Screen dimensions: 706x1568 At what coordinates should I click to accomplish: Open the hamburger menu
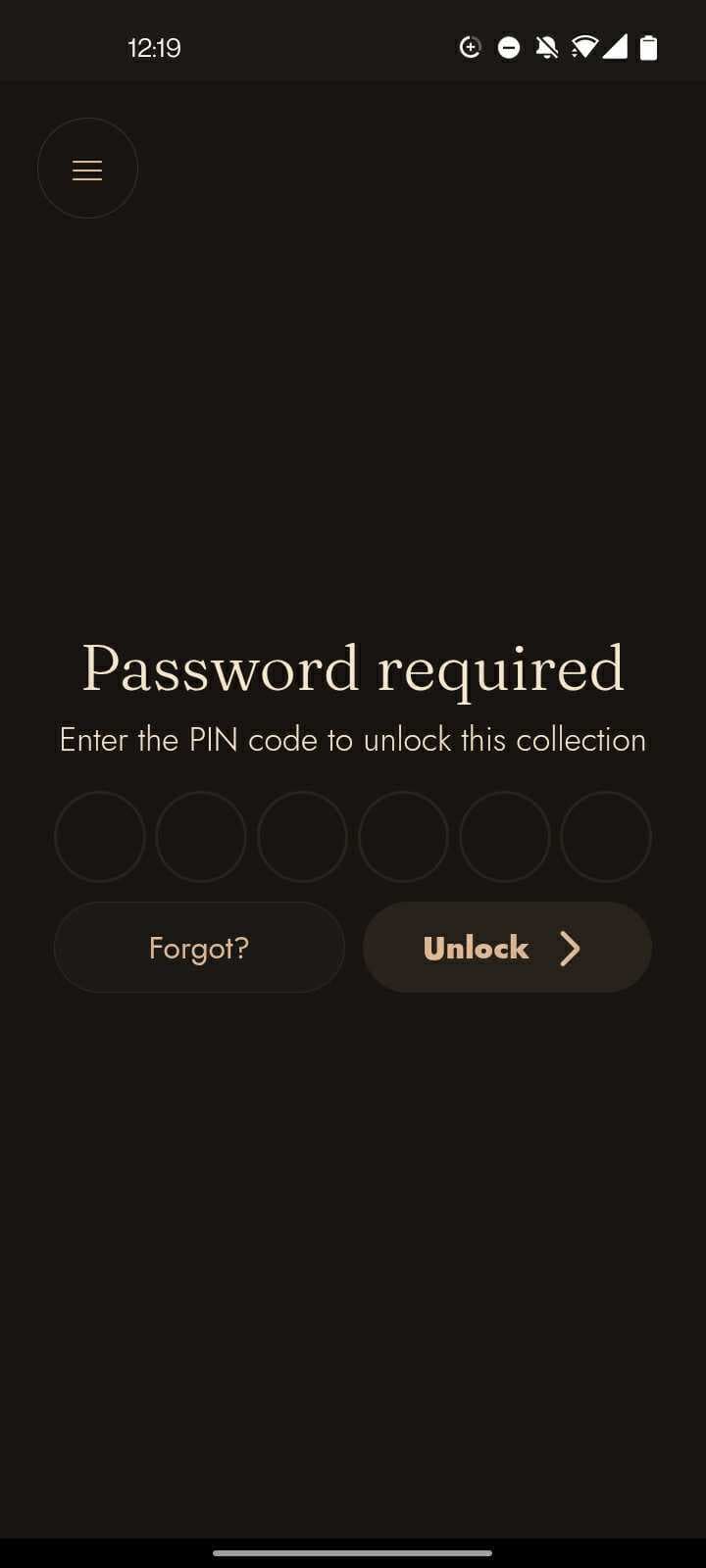click(x=87, y=169)
